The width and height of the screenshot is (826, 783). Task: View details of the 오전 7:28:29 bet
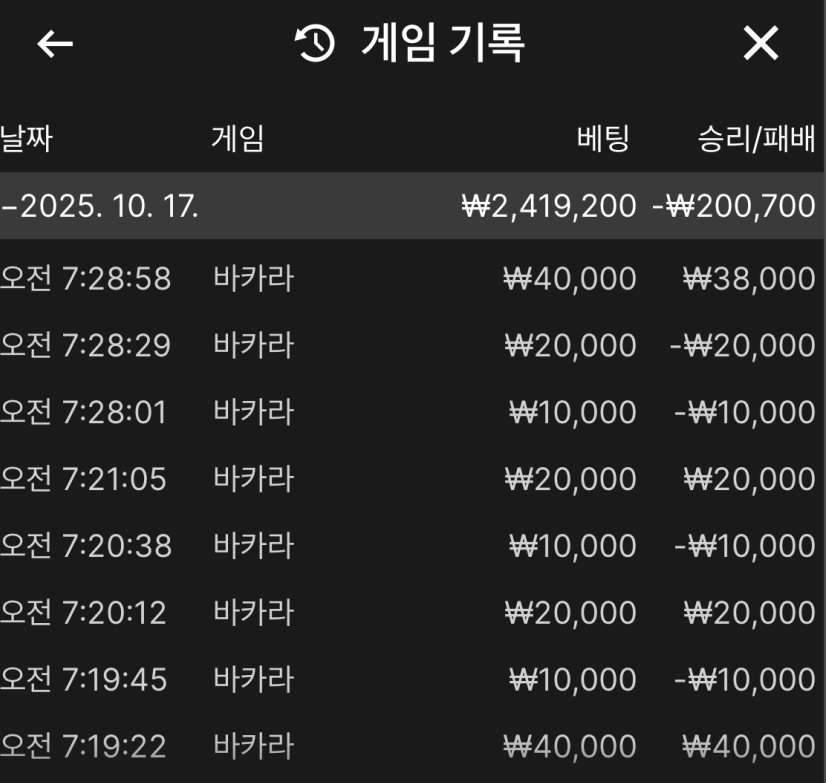tap(413, 345)
